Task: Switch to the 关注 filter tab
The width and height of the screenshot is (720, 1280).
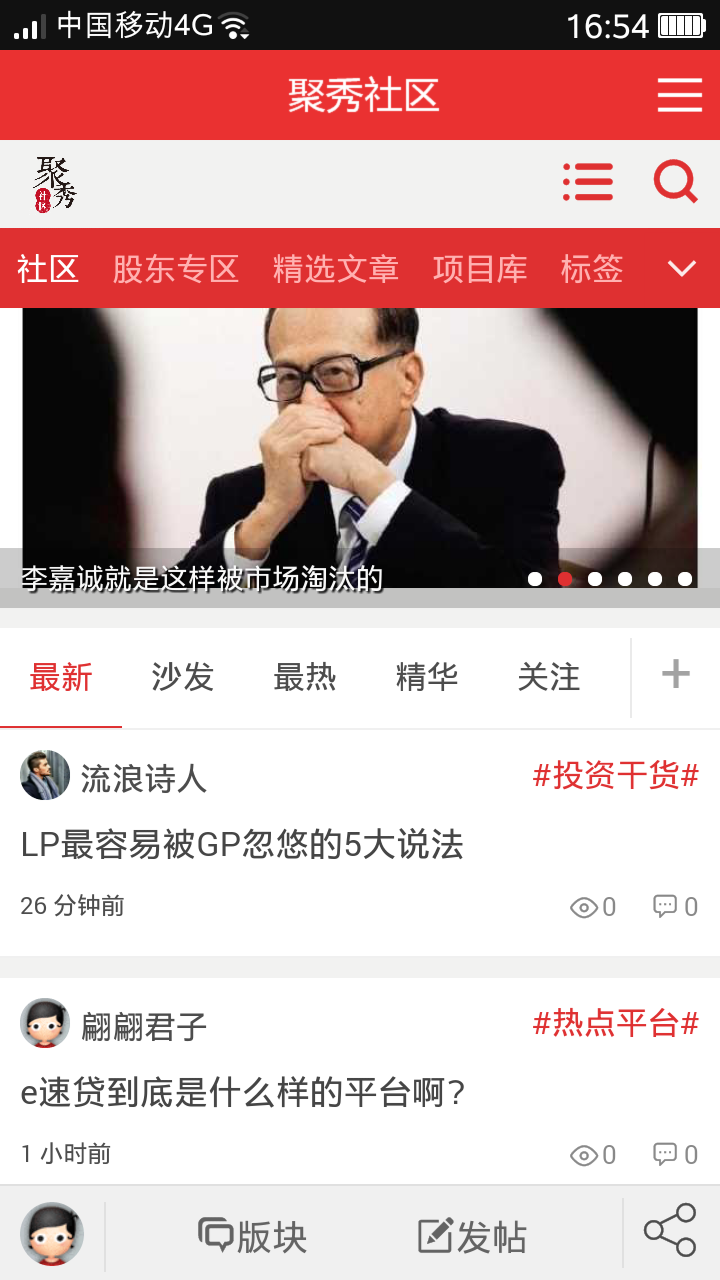Action: [549, 678]
